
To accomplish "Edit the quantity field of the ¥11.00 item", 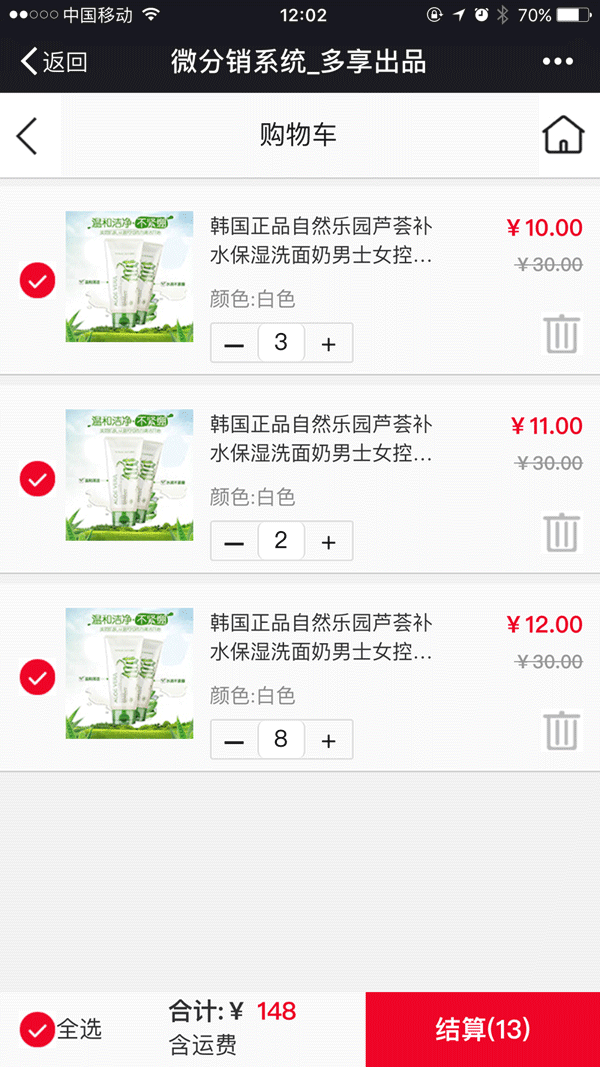I will tap(281, 541).
